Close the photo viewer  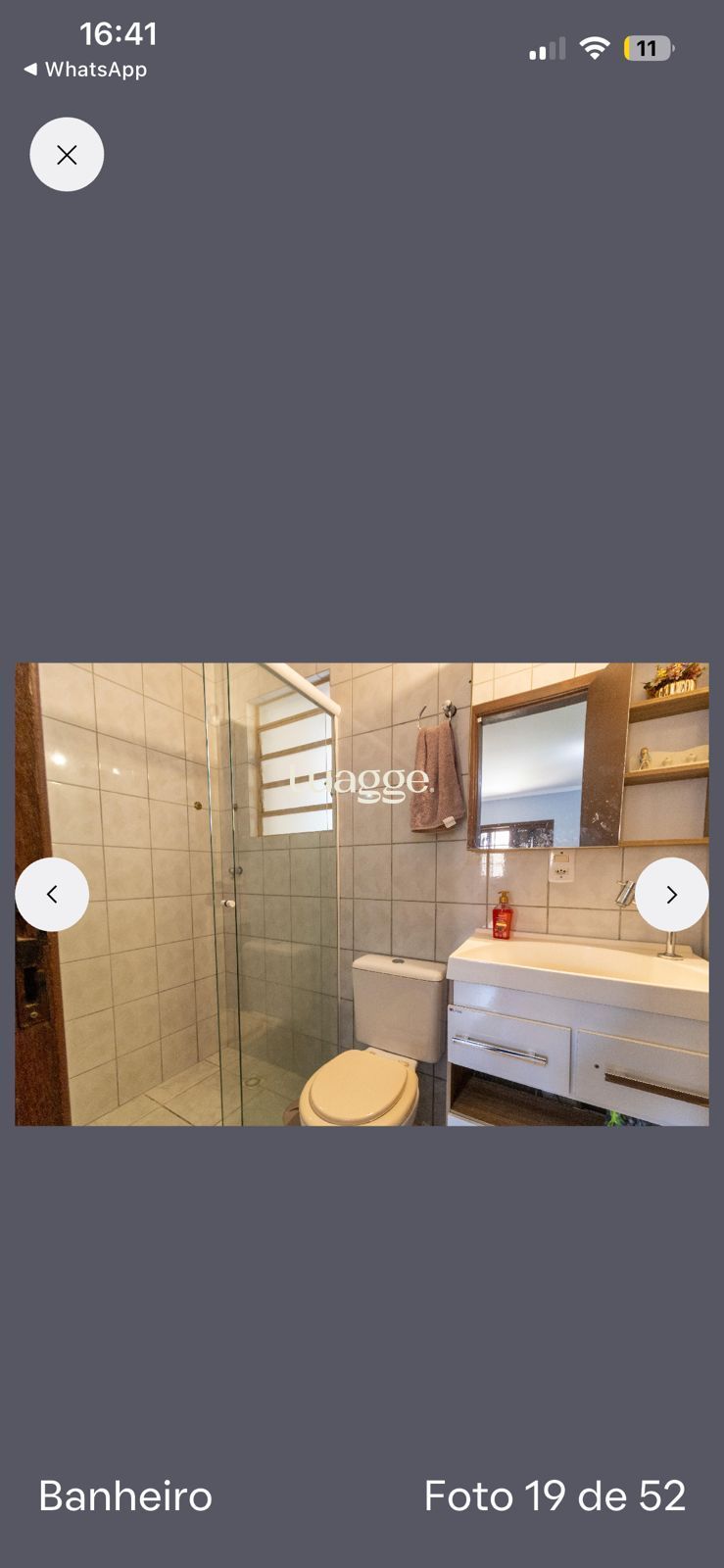tap(67, 155)
